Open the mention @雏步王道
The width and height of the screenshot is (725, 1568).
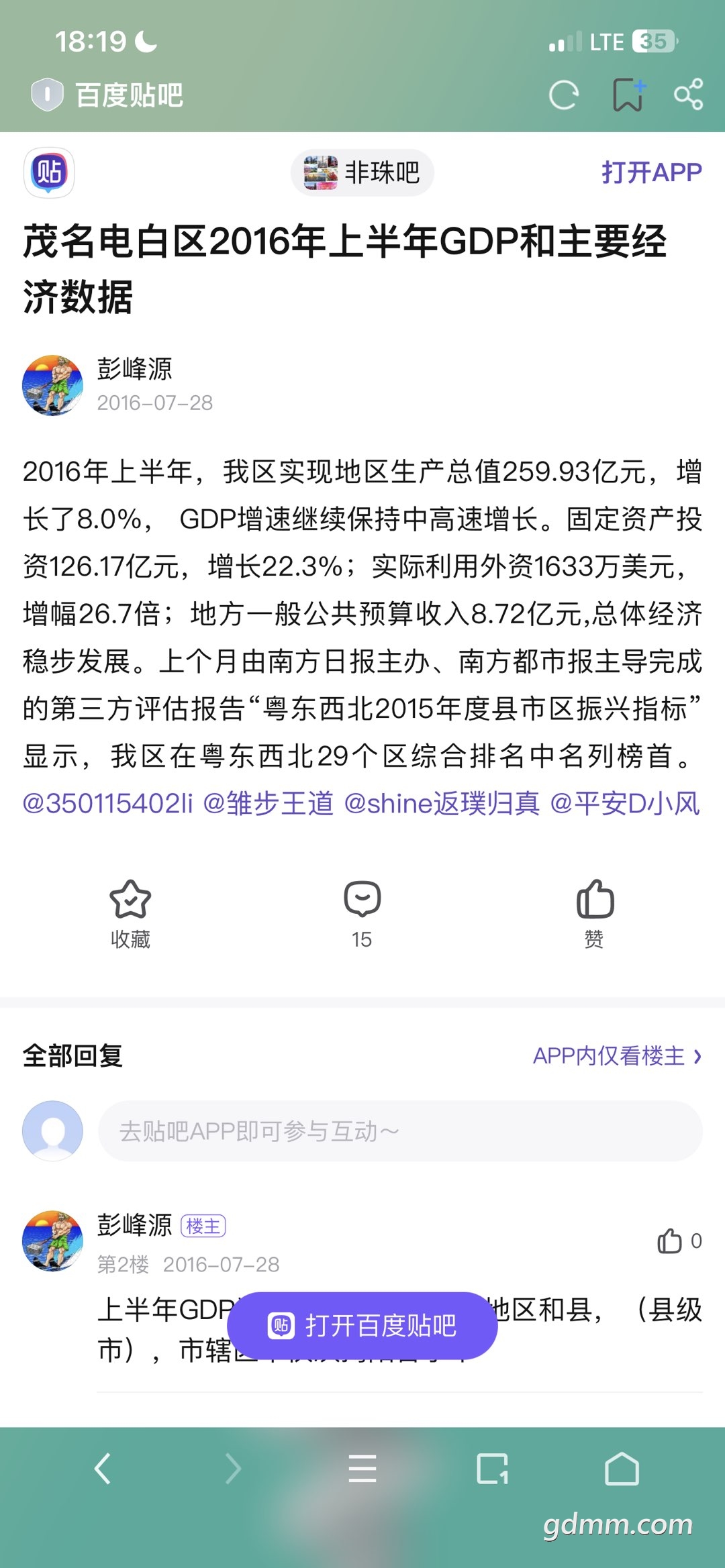point(268,803)
